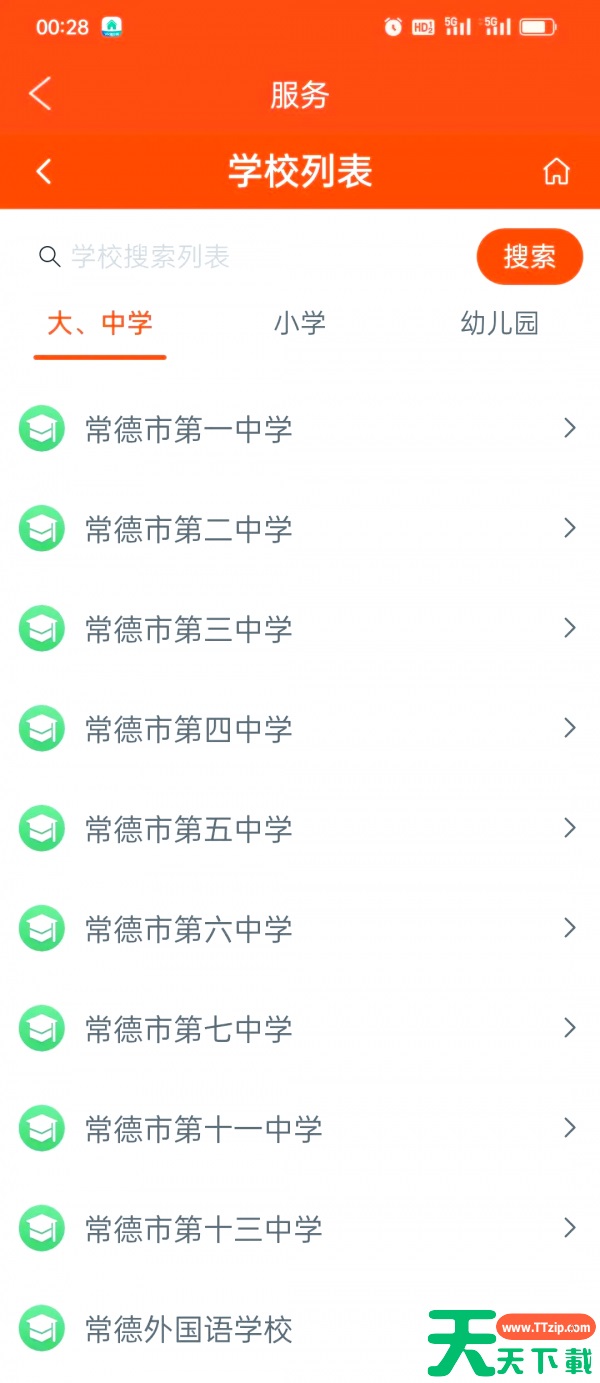Open the home icon in 学校列表 bar
The height and width of the screenshot is (1383, 600).
[556, 171]
